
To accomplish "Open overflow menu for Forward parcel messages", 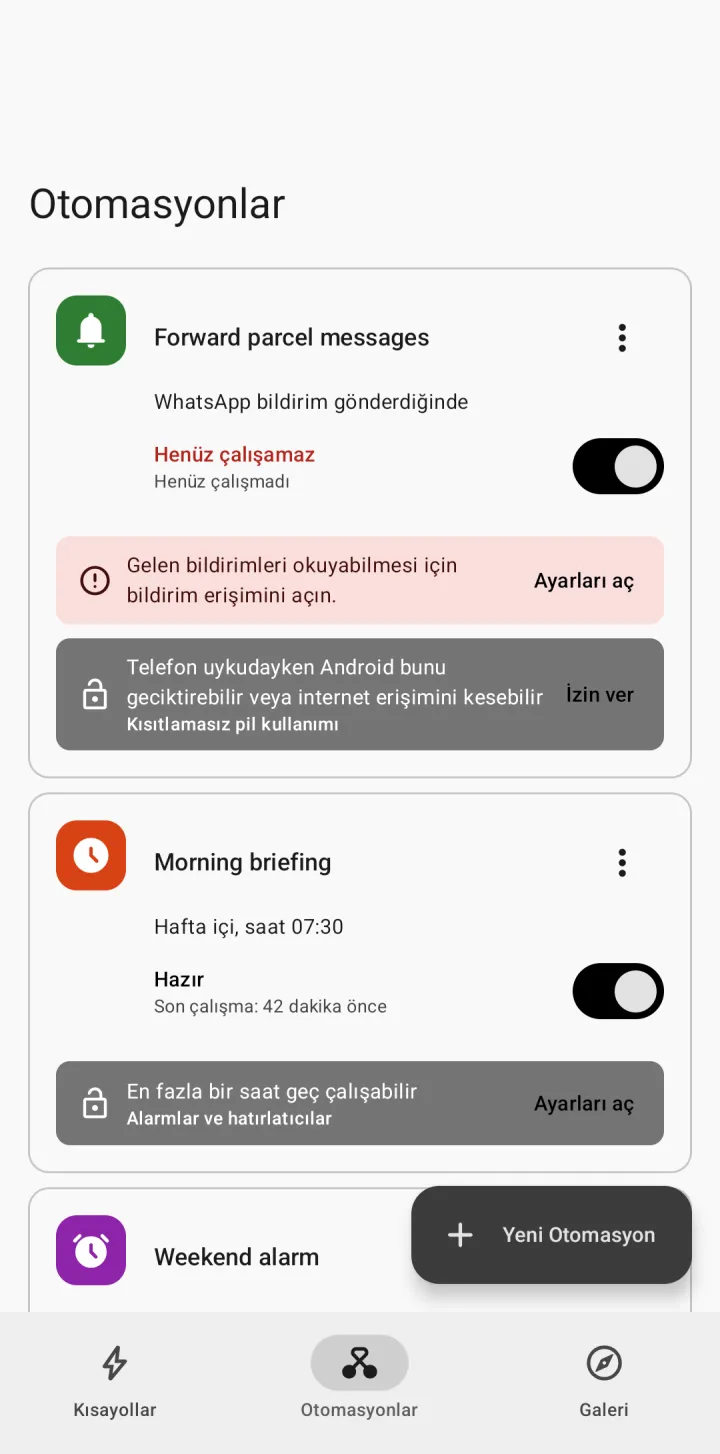I will pyautogui.click(x=622, y=338).
